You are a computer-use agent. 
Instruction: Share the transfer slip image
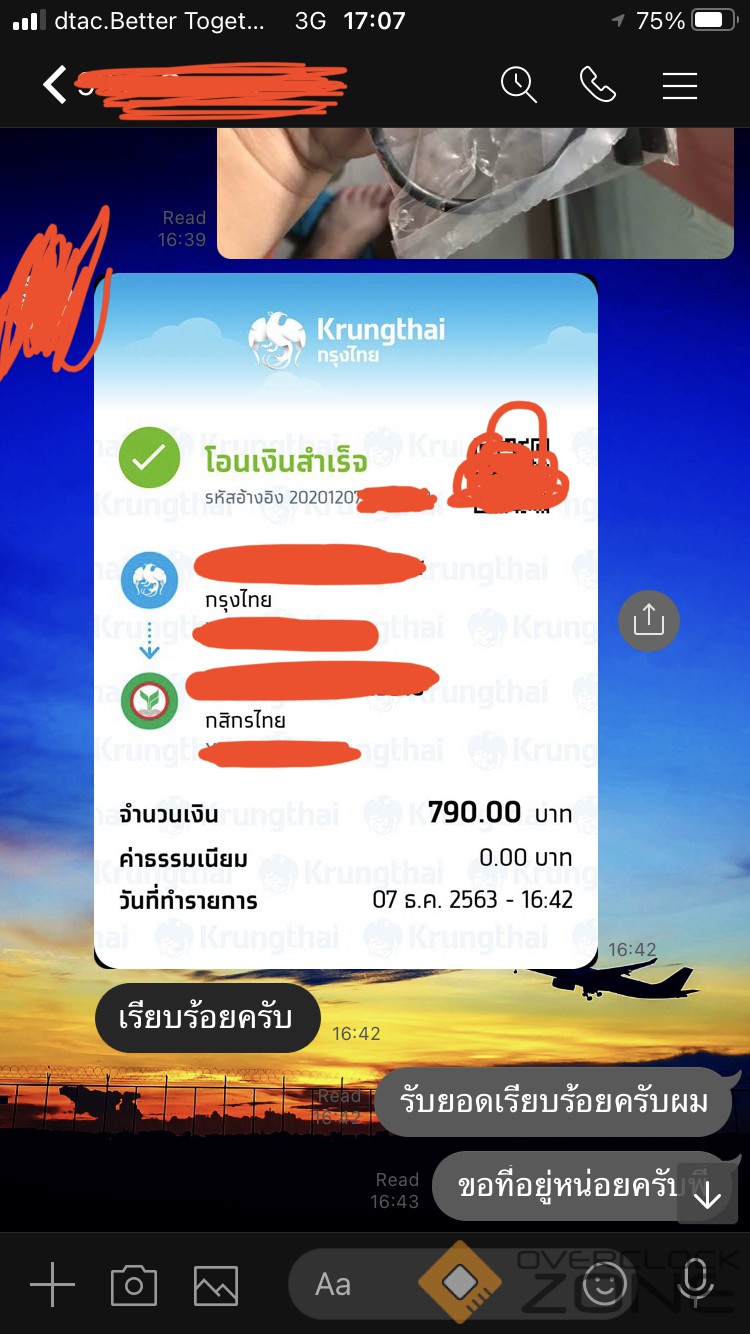pos(648,621)
